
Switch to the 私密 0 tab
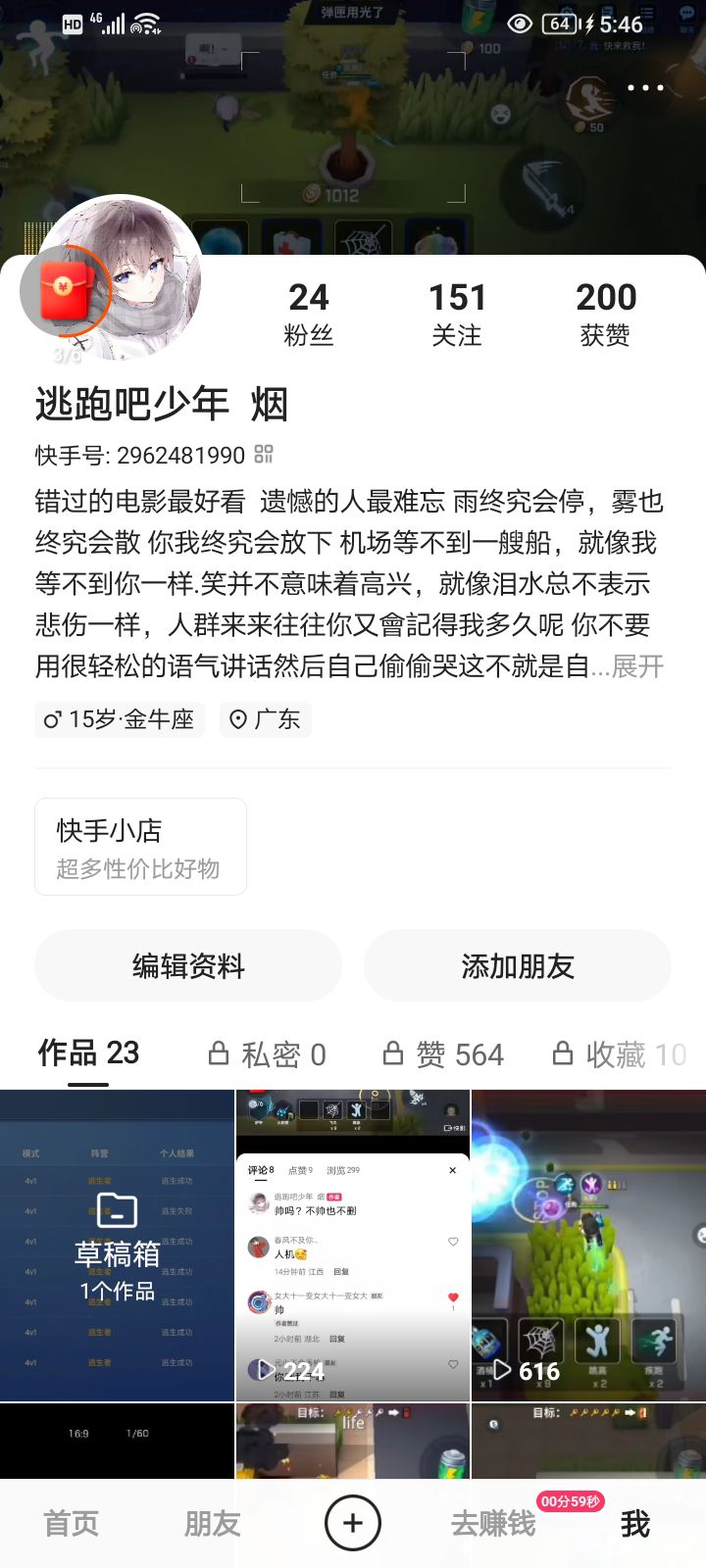(267, 1054)
